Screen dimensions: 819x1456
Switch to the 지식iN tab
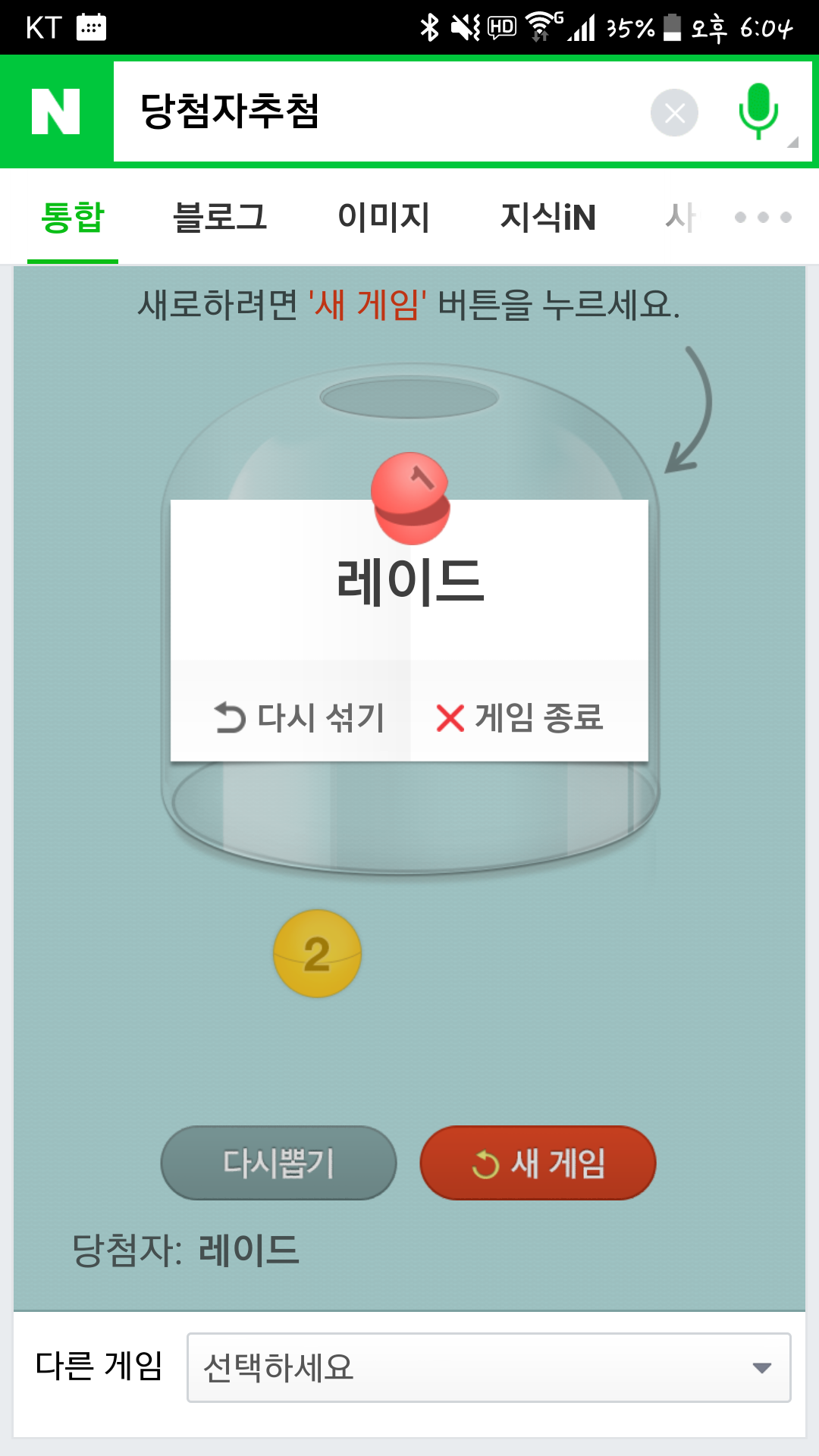tap(548, 218)
